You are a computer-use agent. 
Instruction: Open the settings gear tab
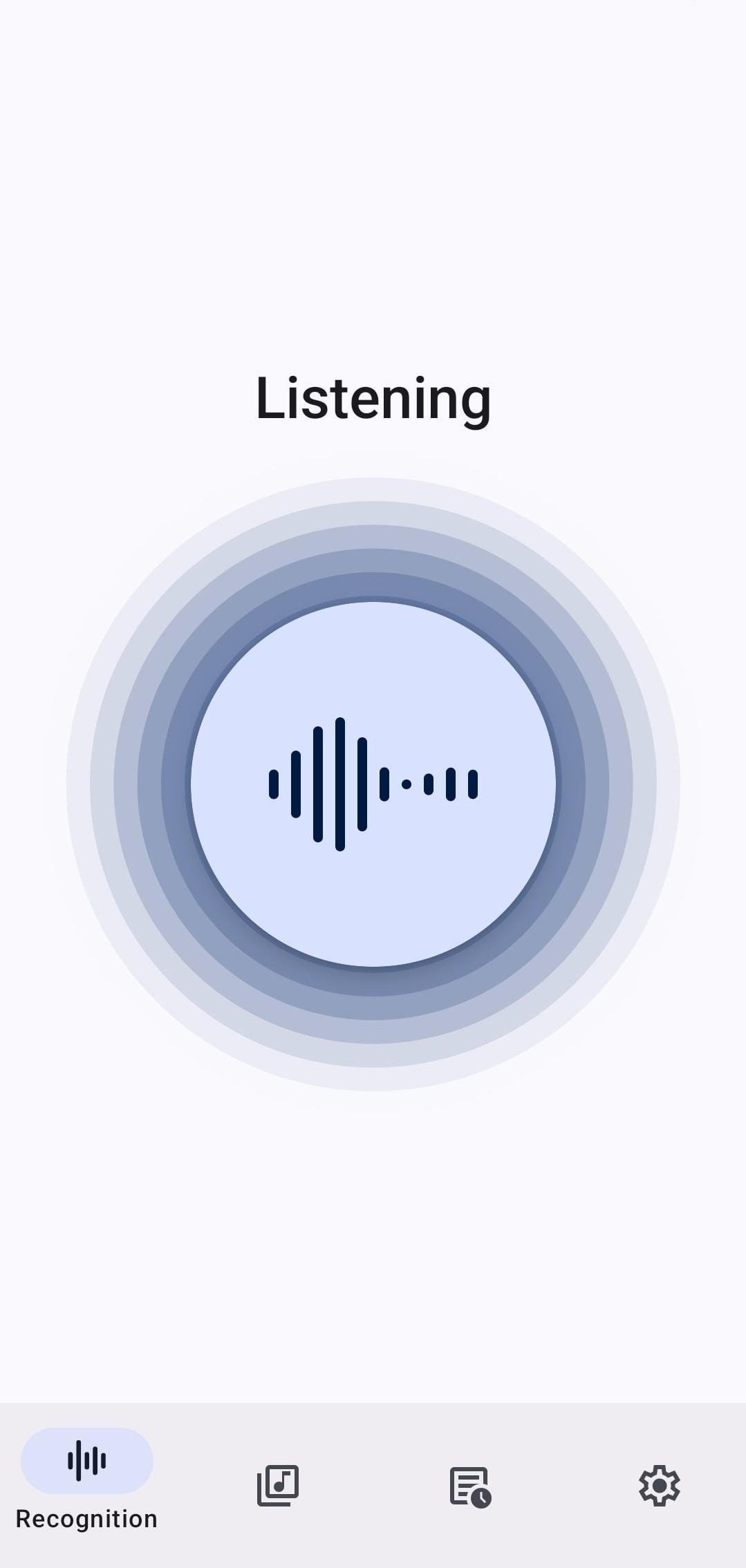click(x=659, y=1485)
